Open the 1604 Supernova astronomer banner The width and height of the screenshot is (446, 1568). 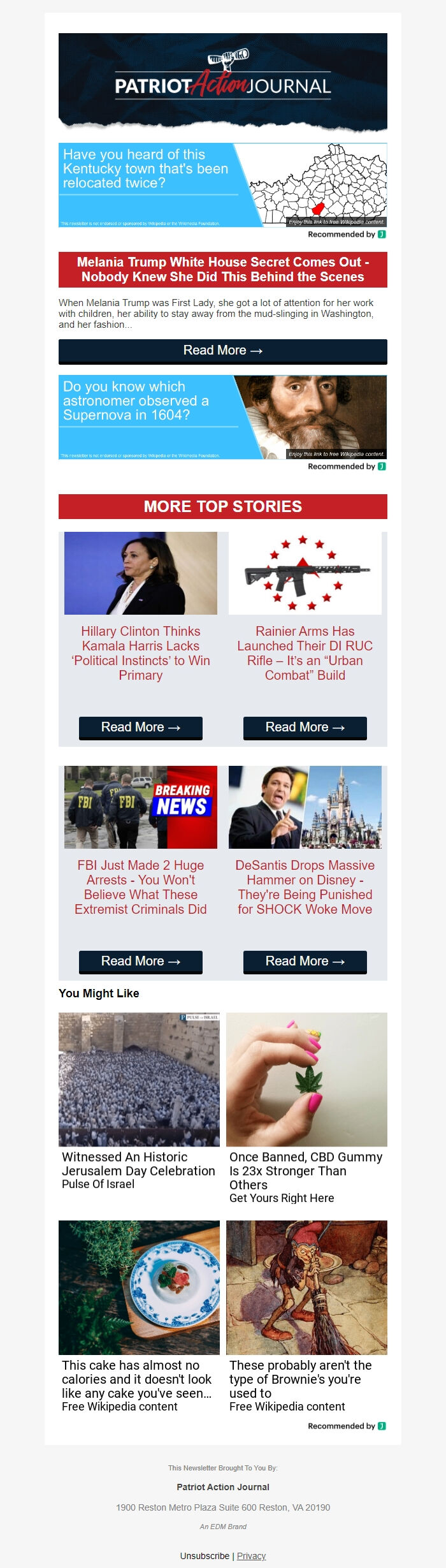(222, 416)
